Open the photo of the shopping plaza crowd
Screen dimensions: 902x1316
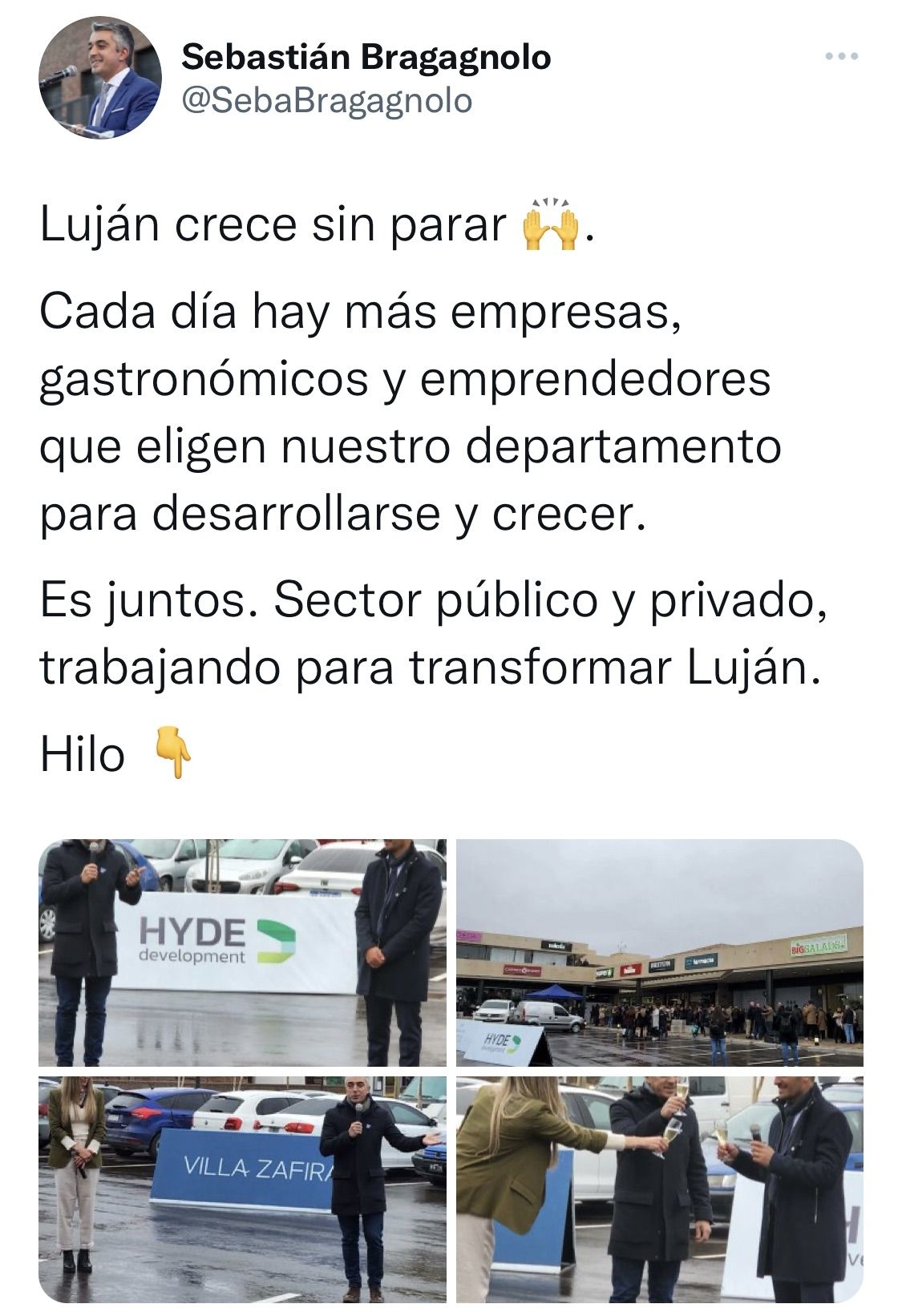(x=659, y=952)
